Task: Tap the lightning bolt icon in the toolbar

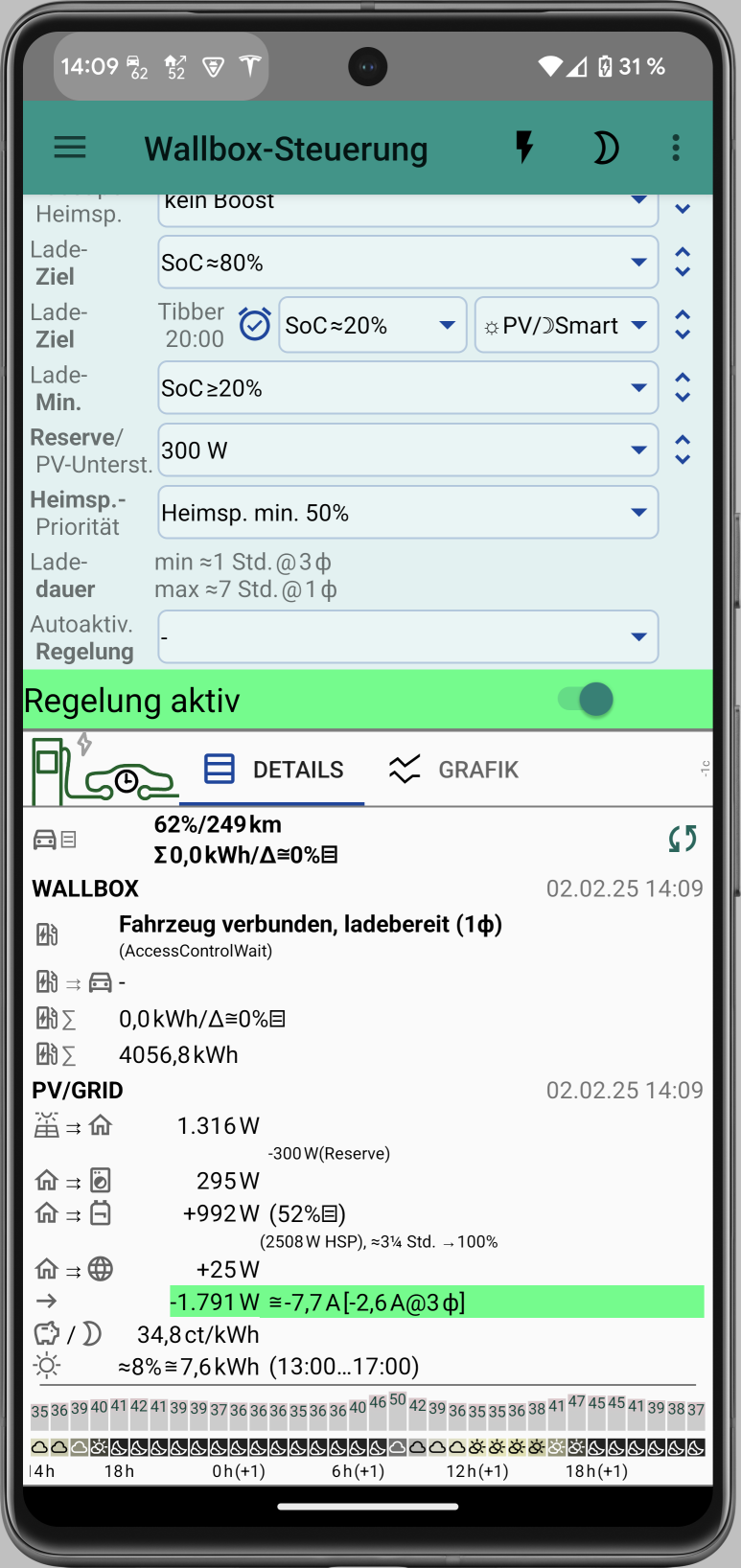Action: tap(523, 148)
